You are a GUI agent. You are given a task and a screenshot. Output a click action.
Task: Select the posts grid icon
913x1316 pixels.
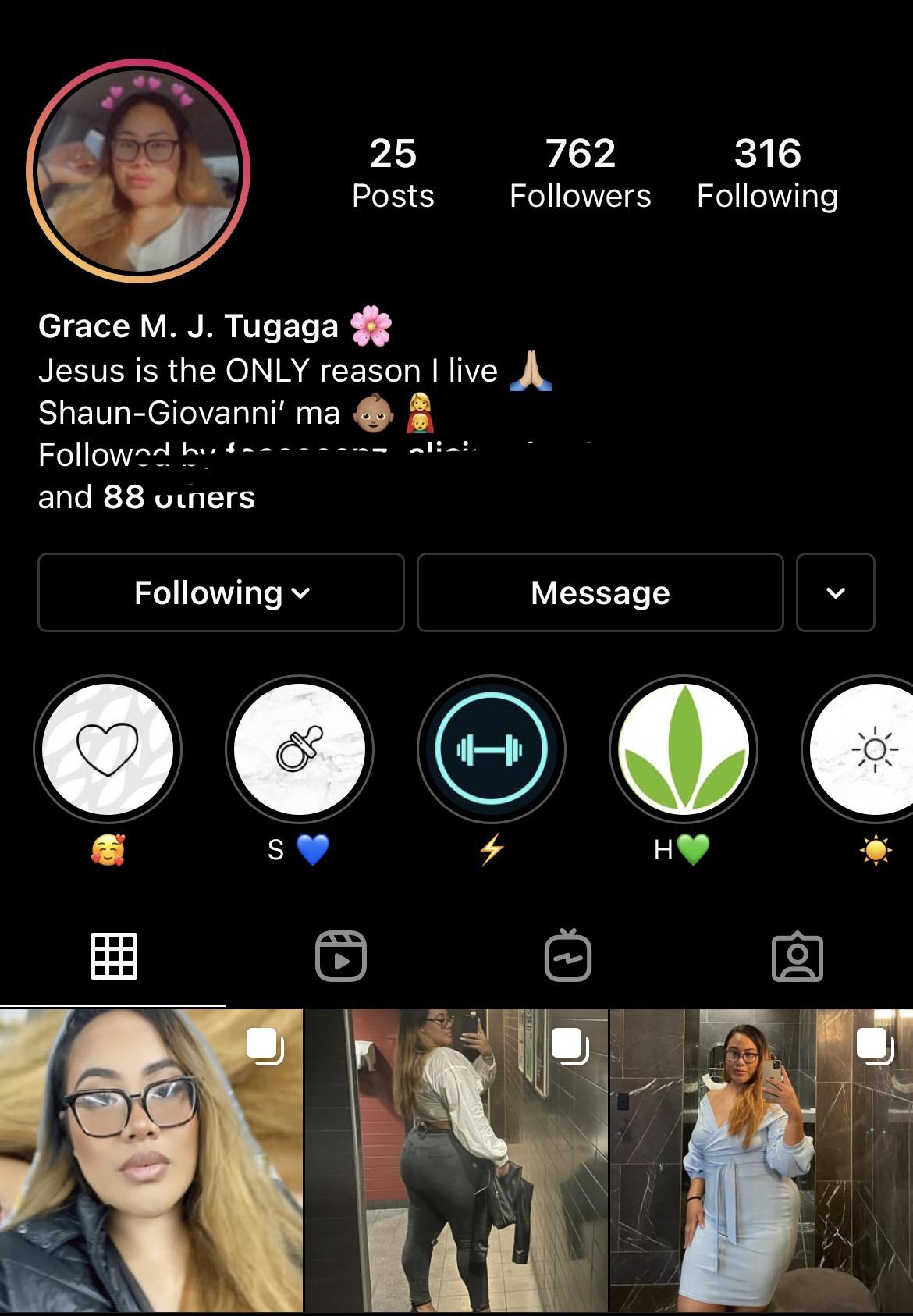[114, 955]
